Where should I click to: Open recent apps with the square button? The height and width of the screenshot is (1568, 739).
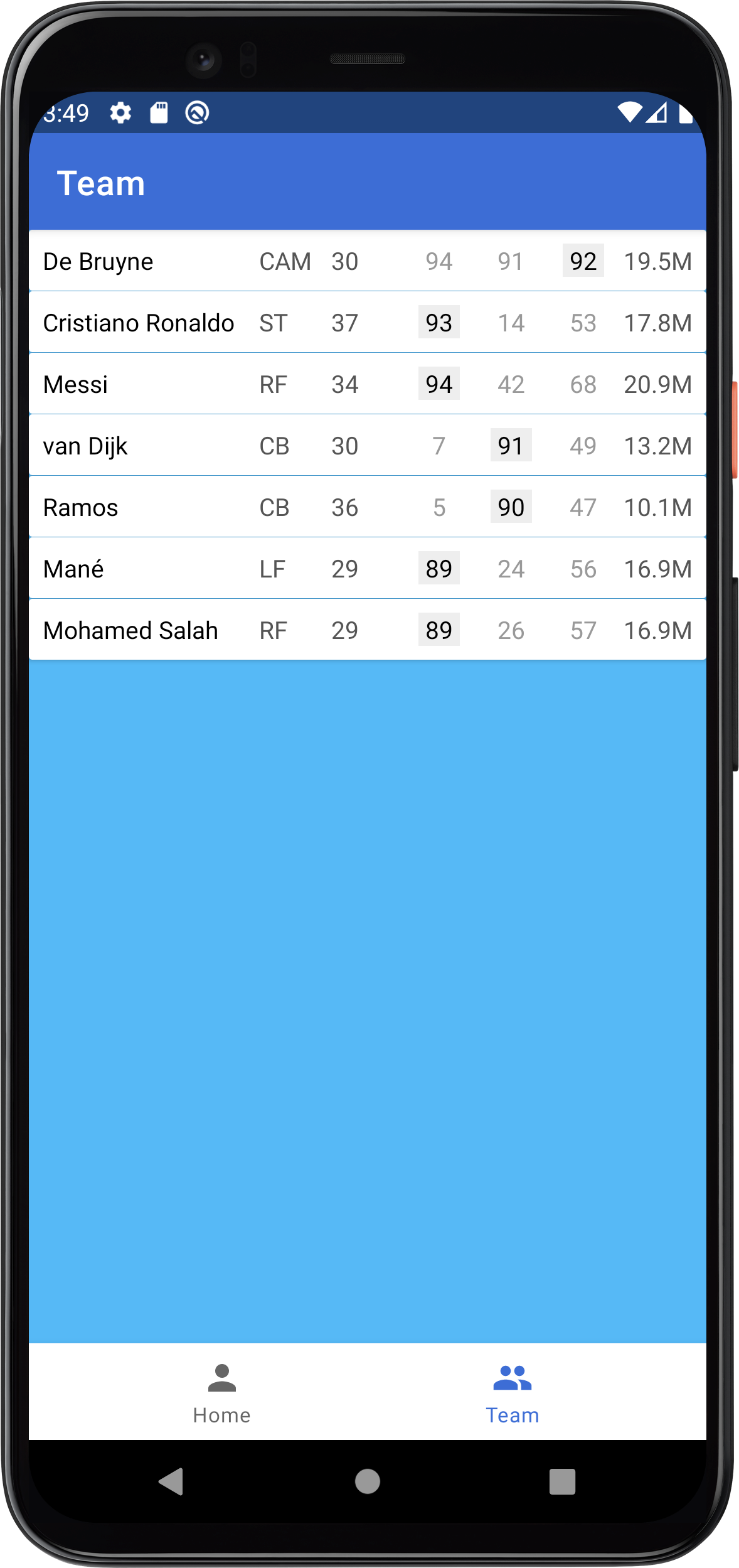[x=562, y=1482]
